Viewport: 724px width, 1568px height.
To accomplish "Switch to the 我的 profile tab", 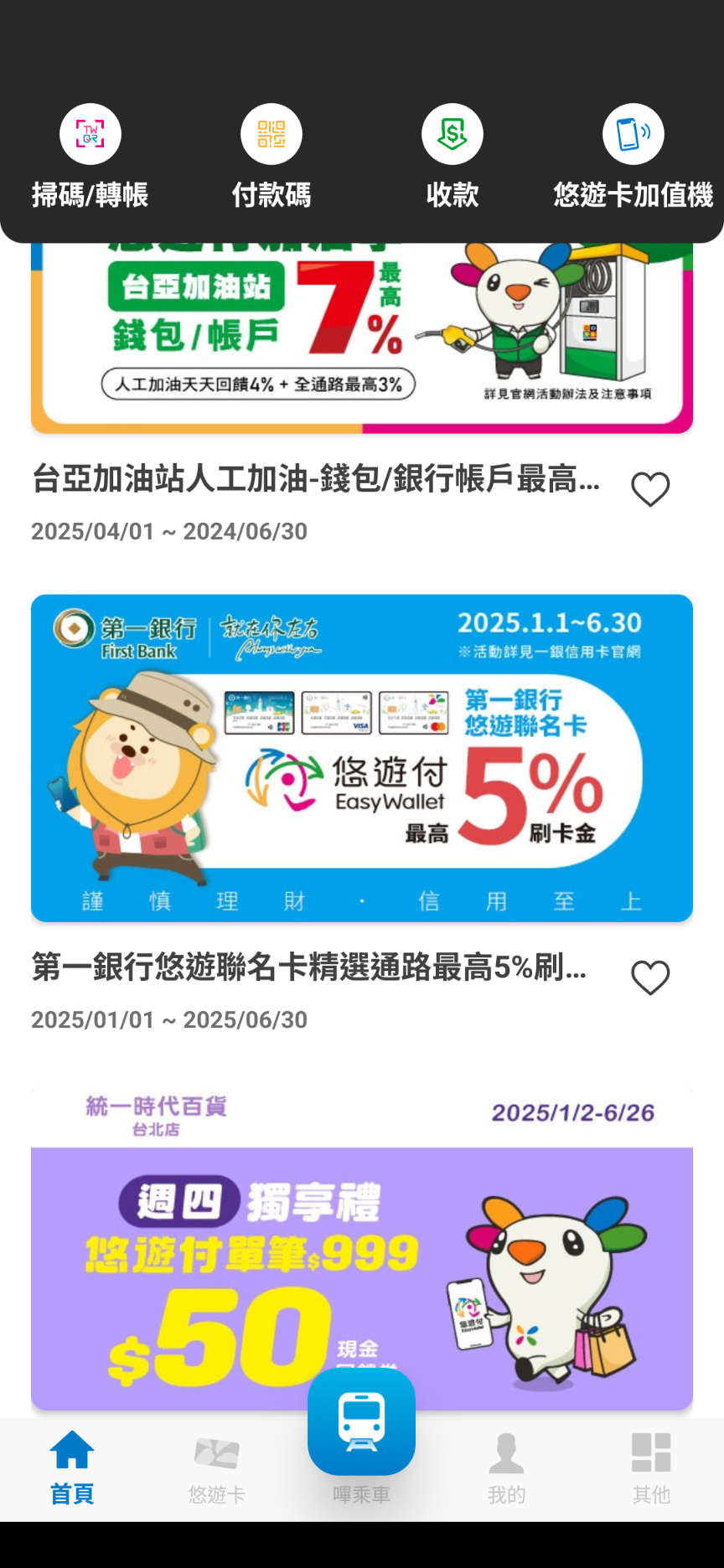I will tap(506, 1469).
